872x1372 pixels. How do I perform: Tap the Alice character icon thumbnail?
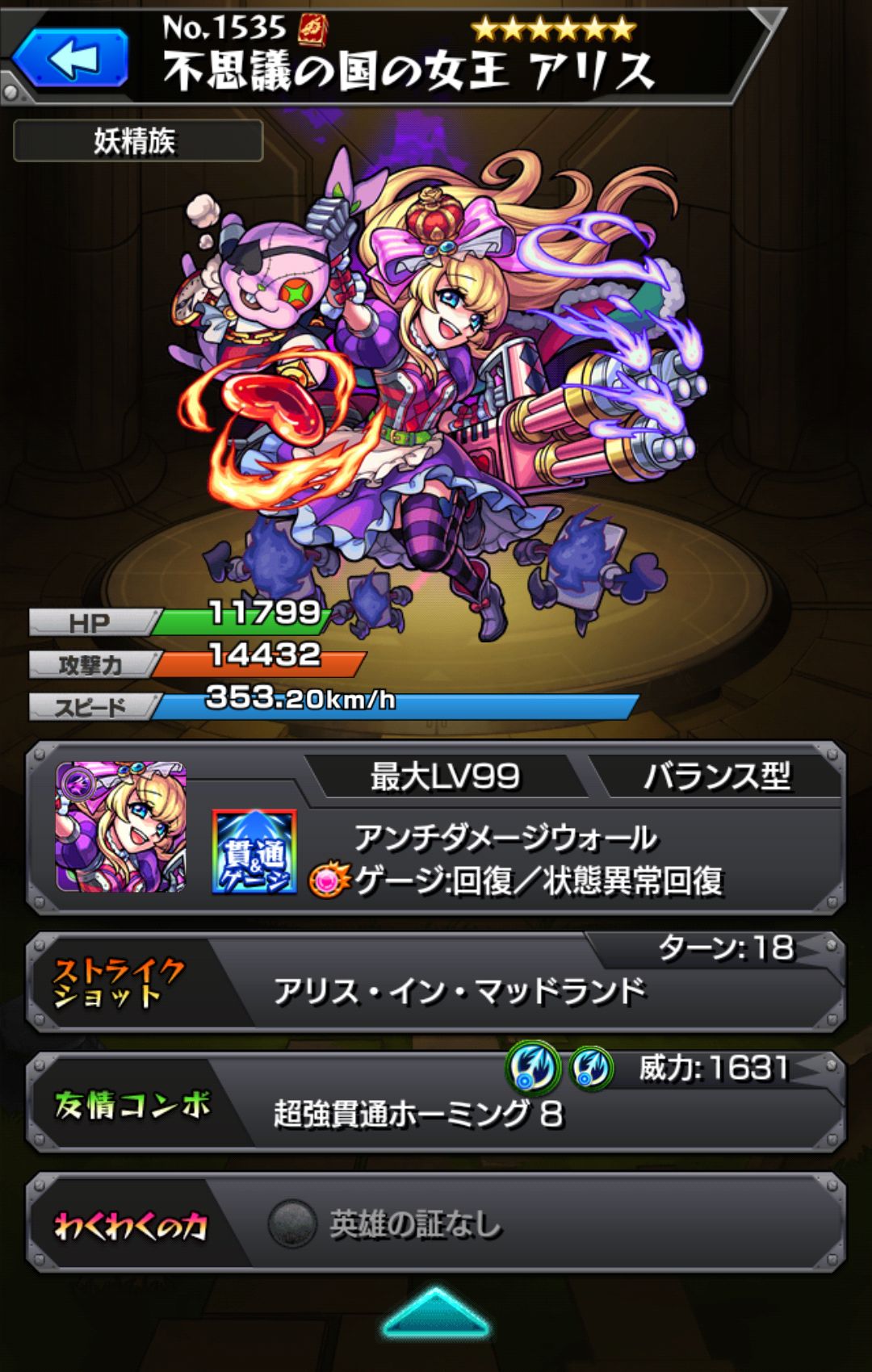(121, 826)
